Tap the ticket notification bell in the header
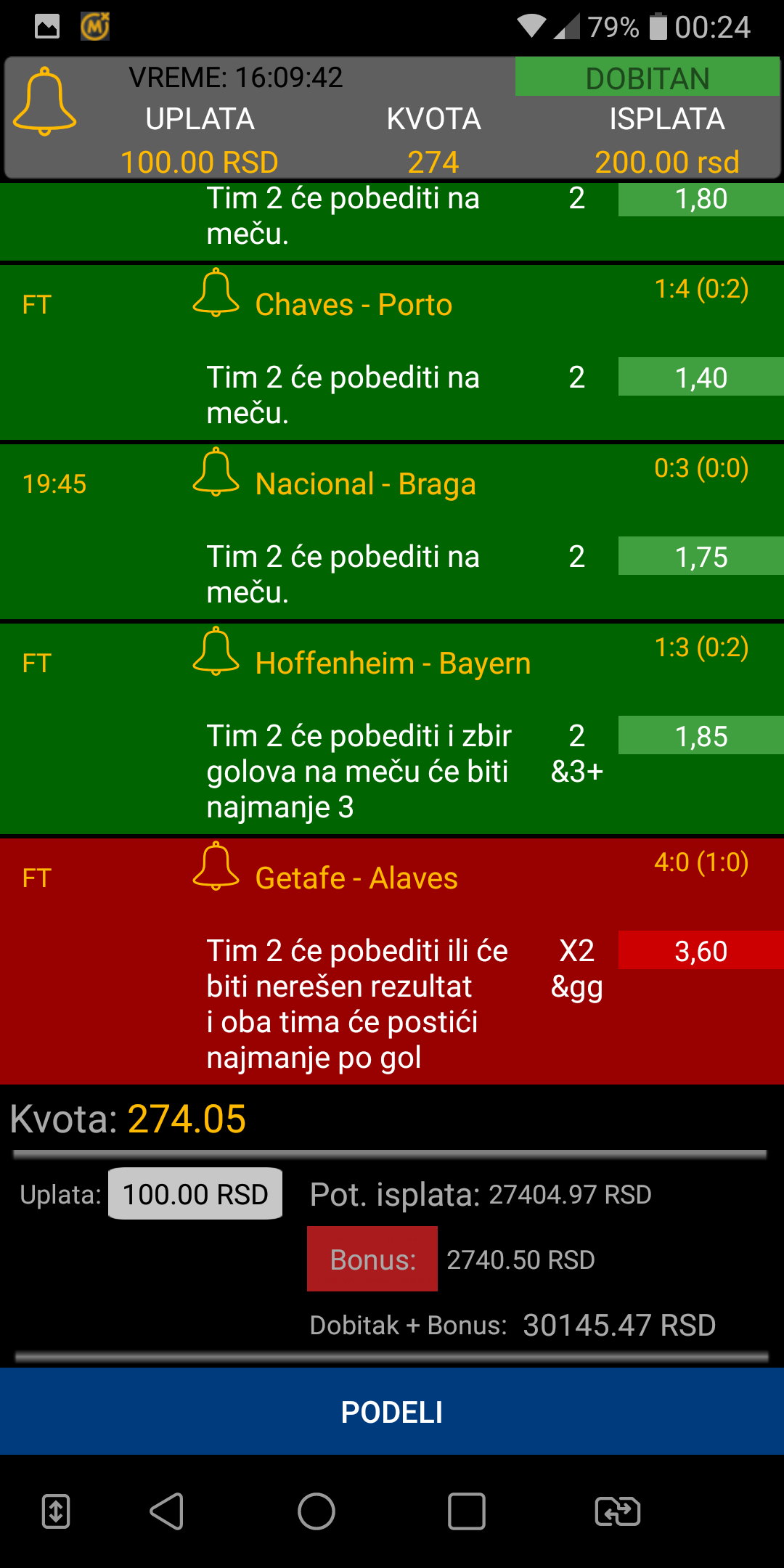The height and width of the screenshot is (1568, 784). [x=44, y=102]
